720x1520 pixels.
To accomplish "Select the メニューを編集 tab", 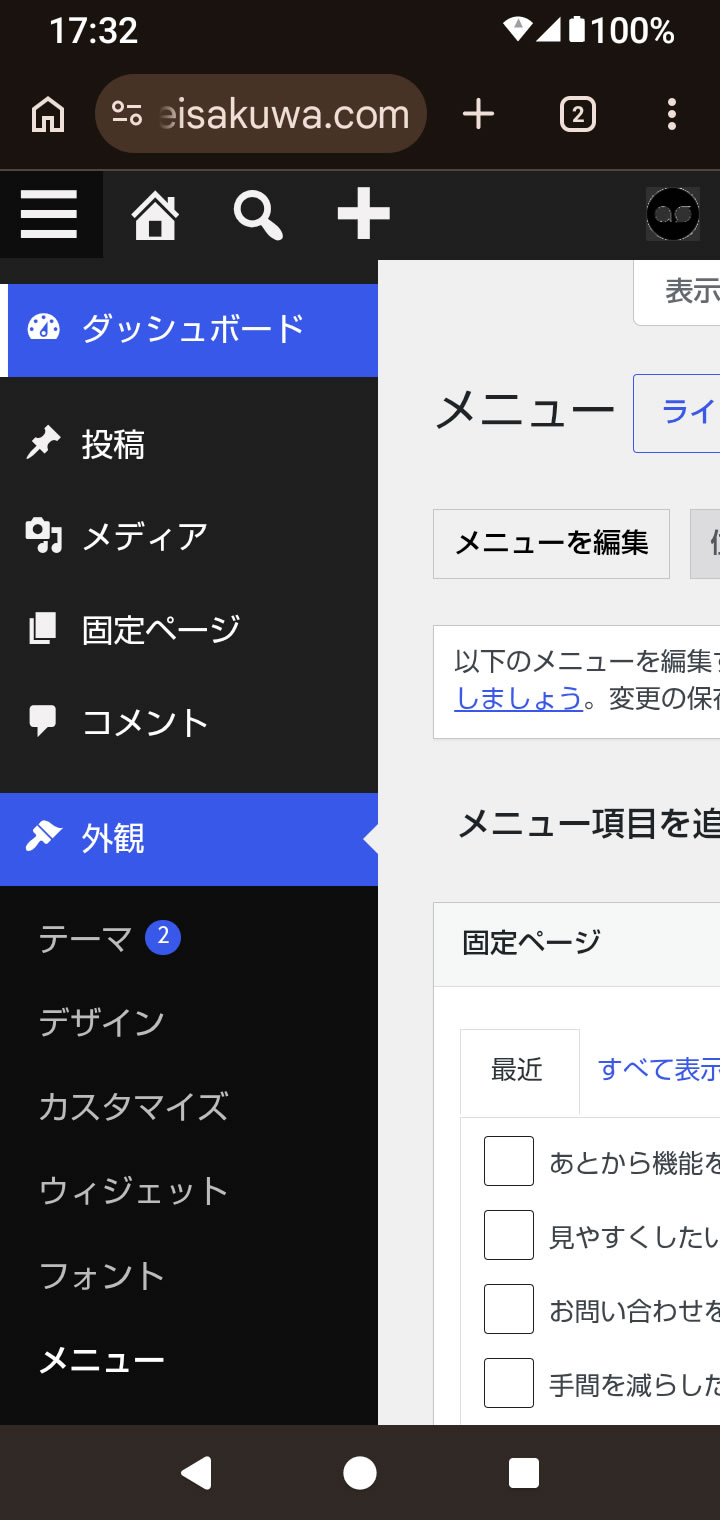I will (x=551, y=543).
